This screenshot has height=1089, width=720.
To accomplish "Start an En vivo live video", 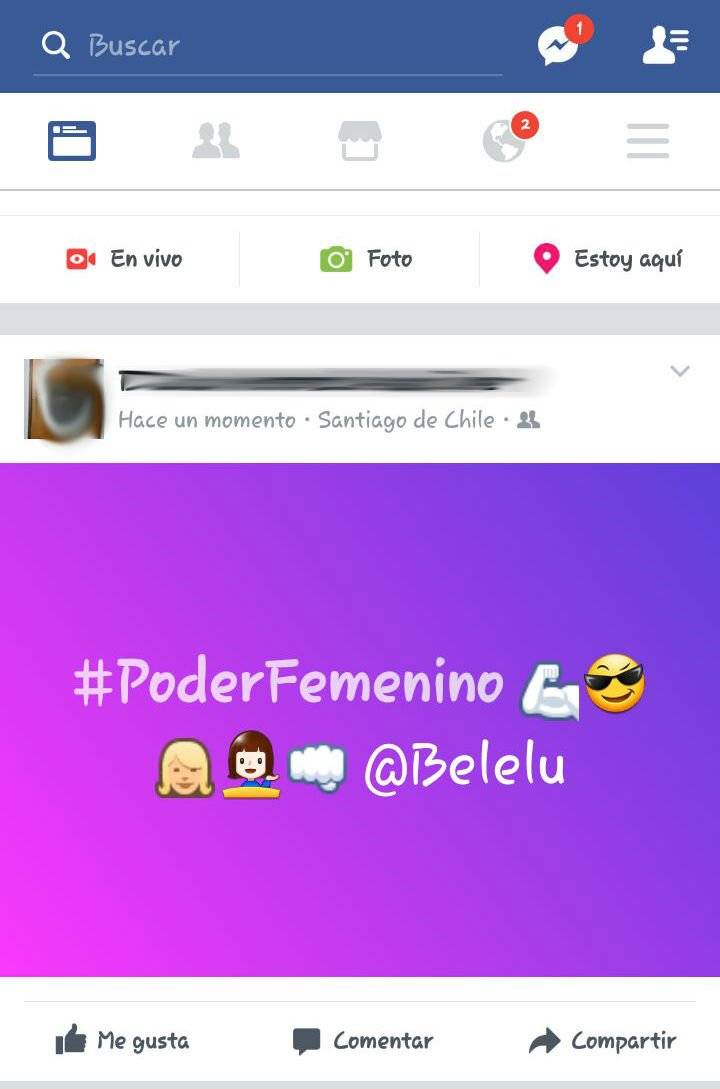I will pos(124,260).
